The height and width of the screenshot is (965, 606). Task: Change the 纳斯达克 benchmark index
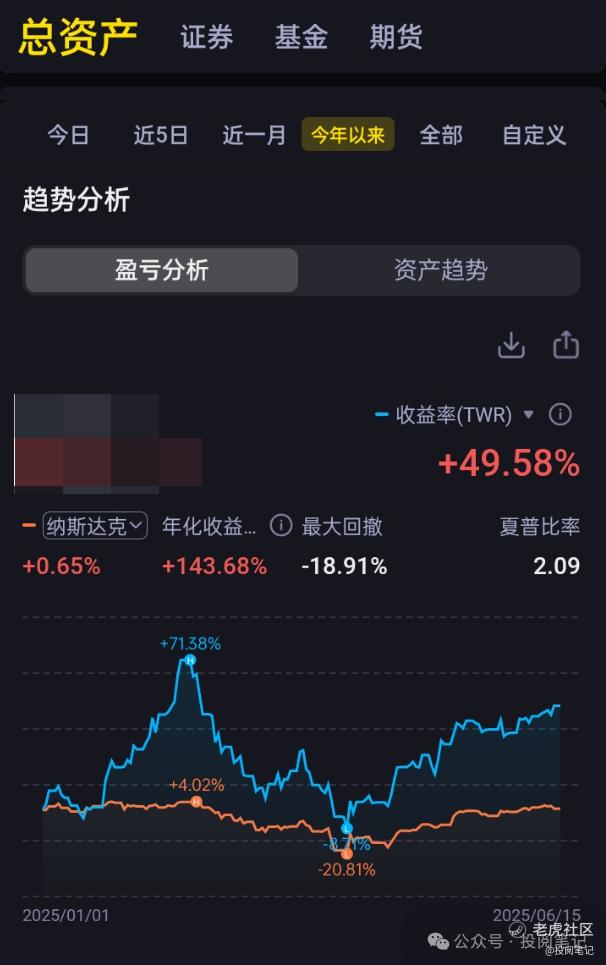click(96, 526)
